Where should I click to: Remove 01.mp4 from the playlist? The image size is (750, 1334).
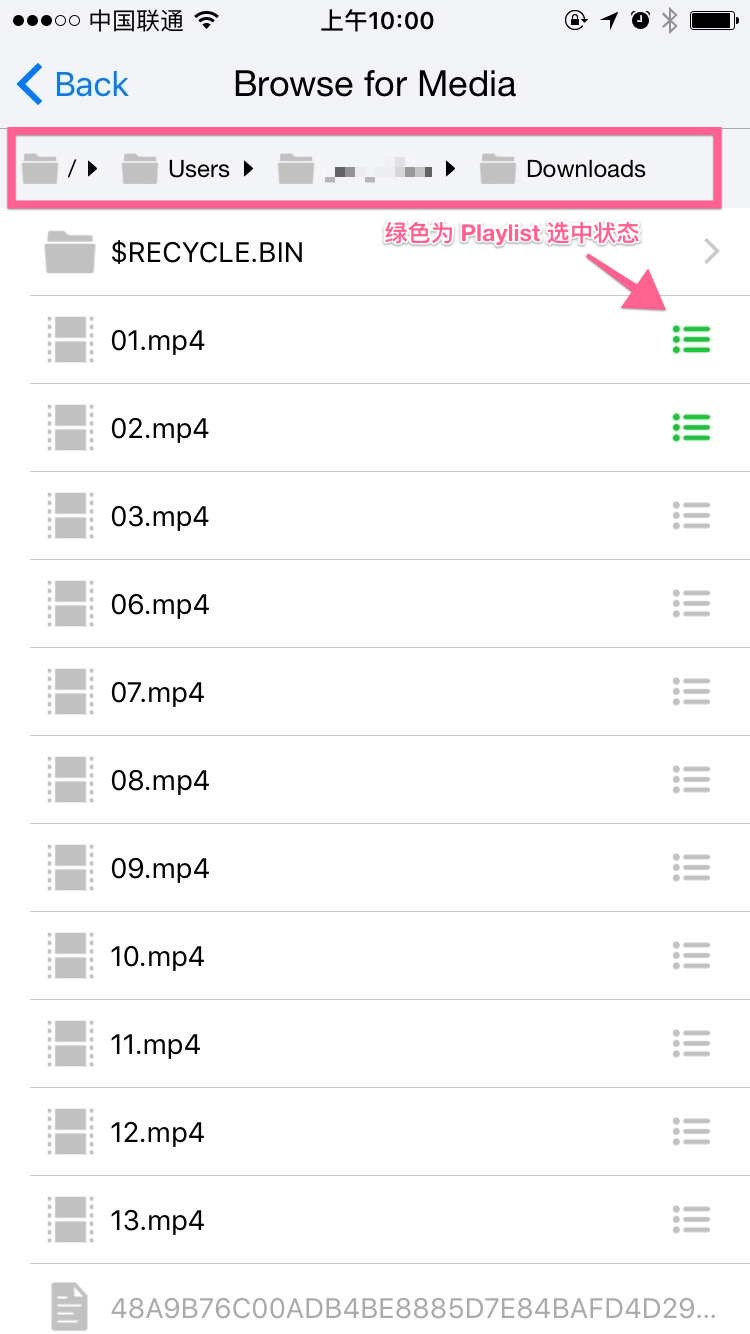pyautogui.click(x=691, y=340)
